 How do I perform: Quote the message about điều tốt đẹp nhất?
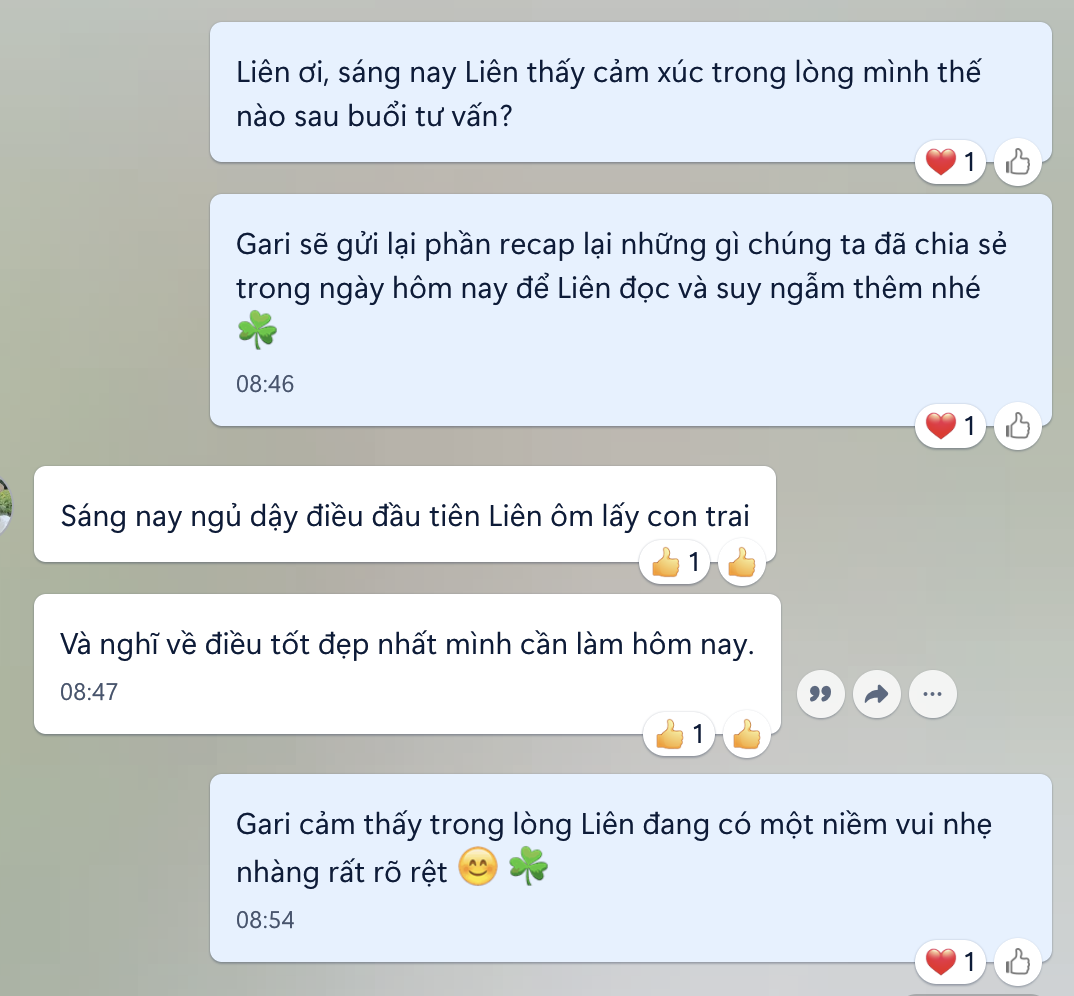pyautogui.click(x=821, y=694)
